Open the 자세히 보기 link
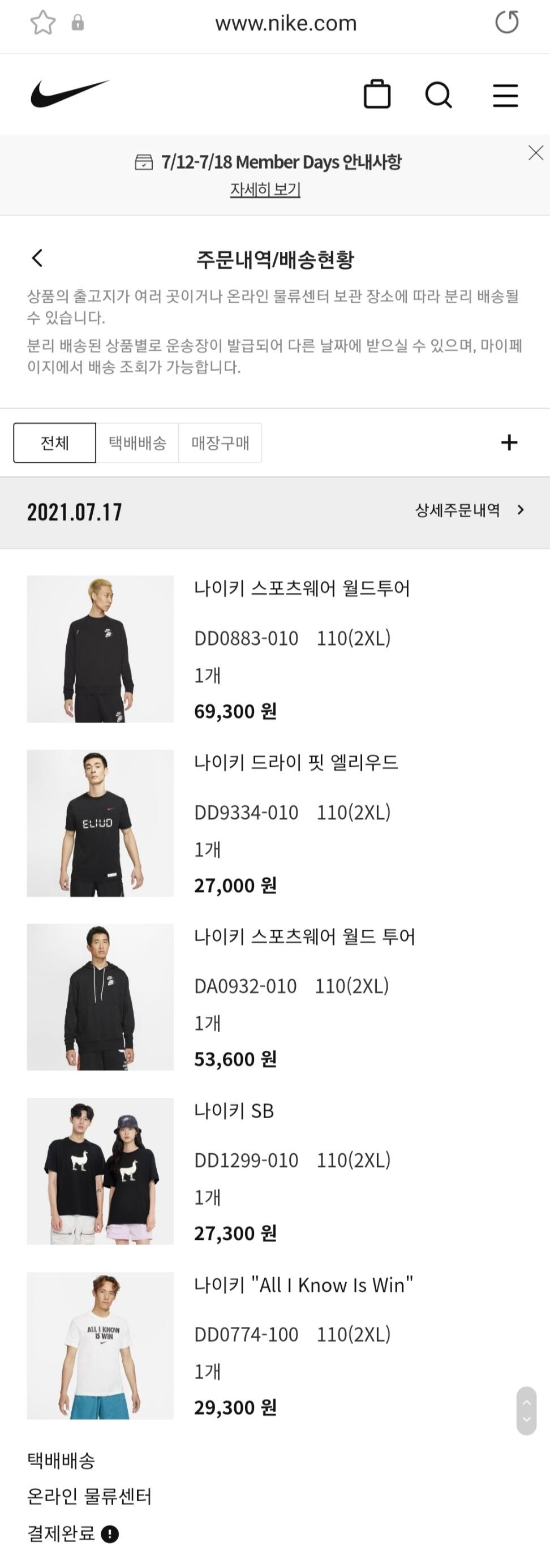Viewport: 550px width, 1568px height. point(265,190)
